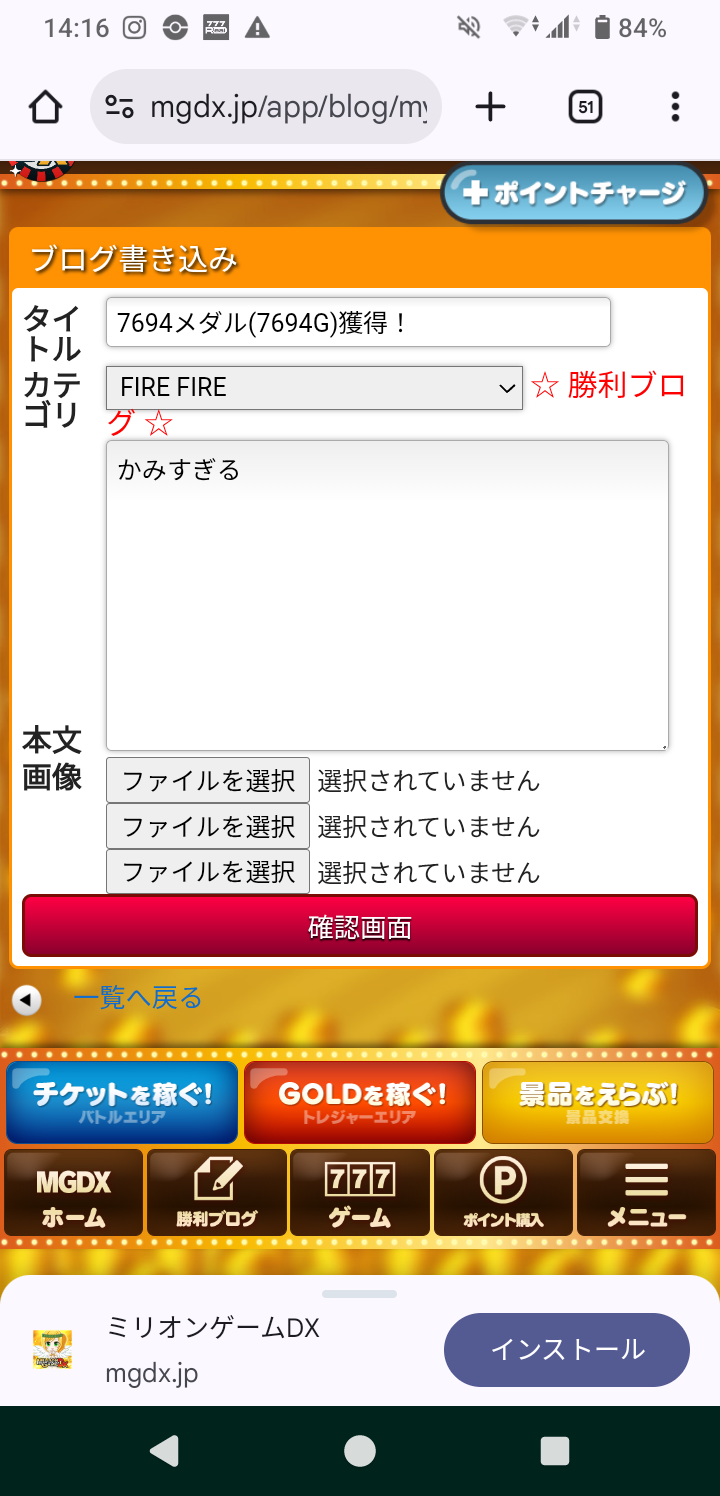
Task: Open the FIRE FIRE category dropdown
Action: 314,387
